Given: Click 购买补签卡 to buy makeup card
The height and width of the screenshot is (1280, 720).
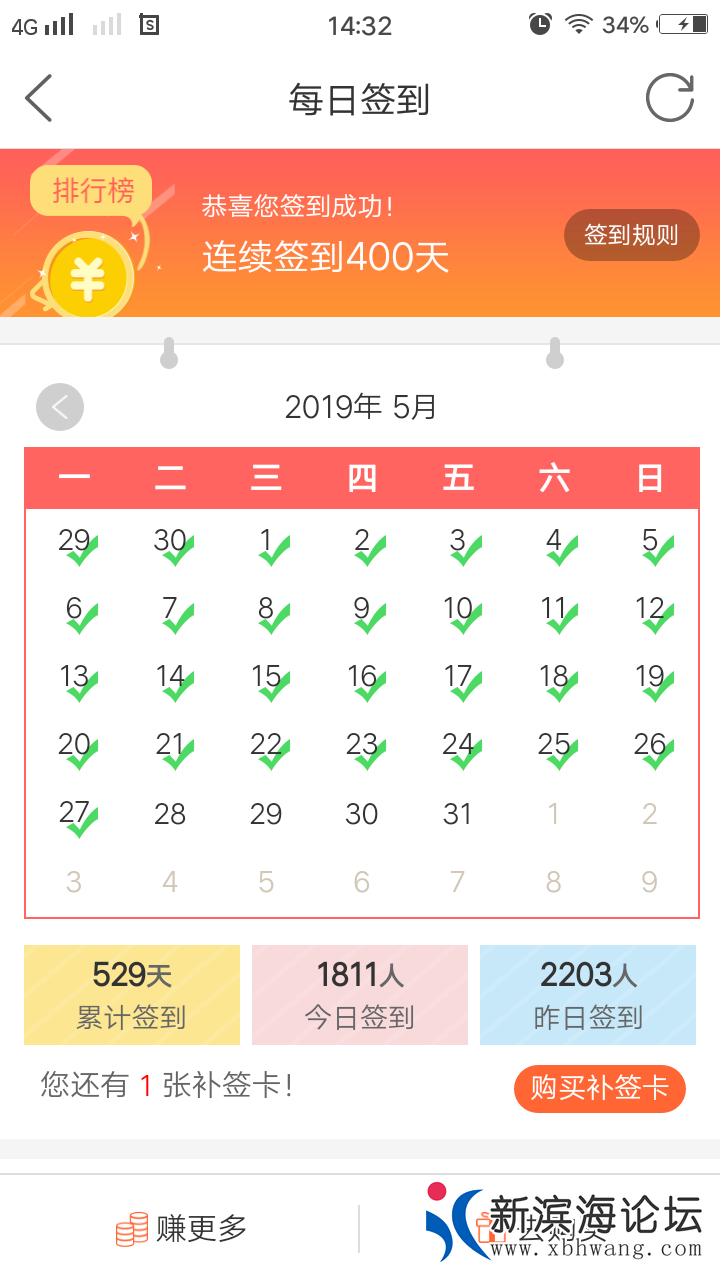Looking at the screenshot, I should tap(599, 1089).
